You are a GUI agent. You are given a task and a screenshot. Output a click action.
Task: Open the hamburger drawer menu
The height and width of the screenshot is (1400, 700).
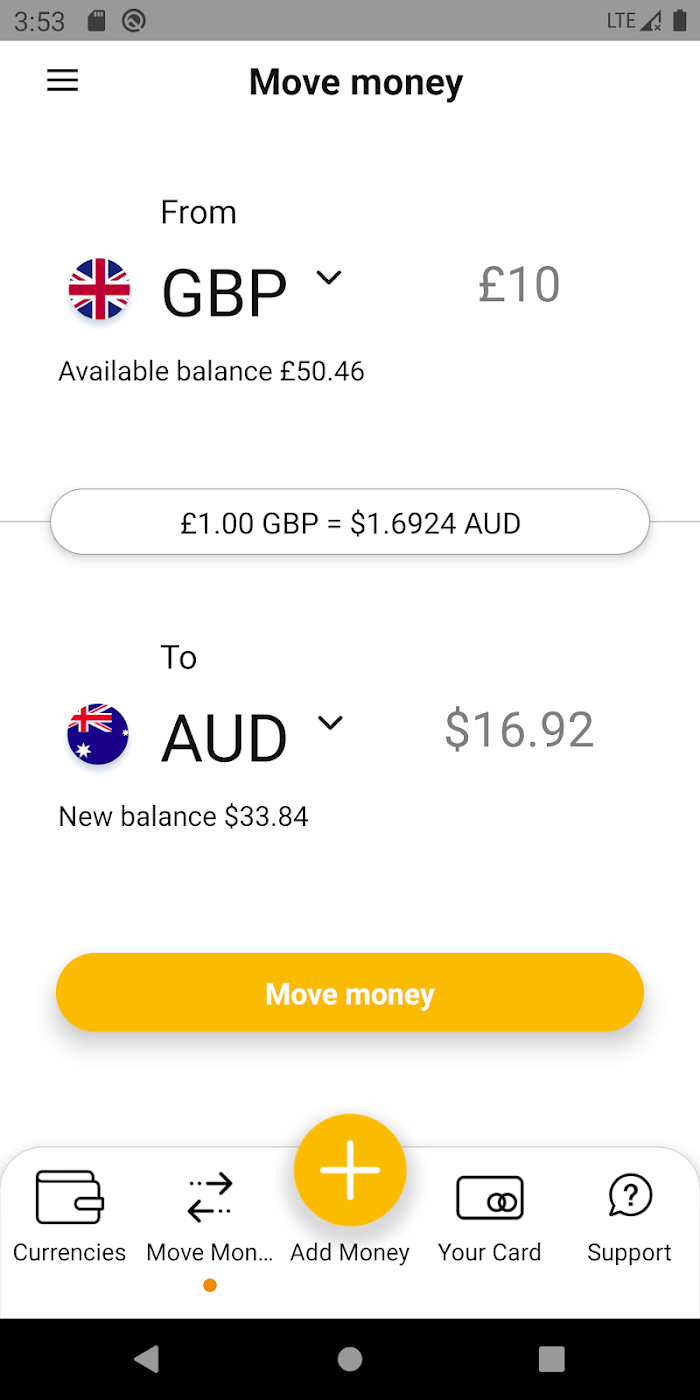pyautogui.click(x=62, y=81)
